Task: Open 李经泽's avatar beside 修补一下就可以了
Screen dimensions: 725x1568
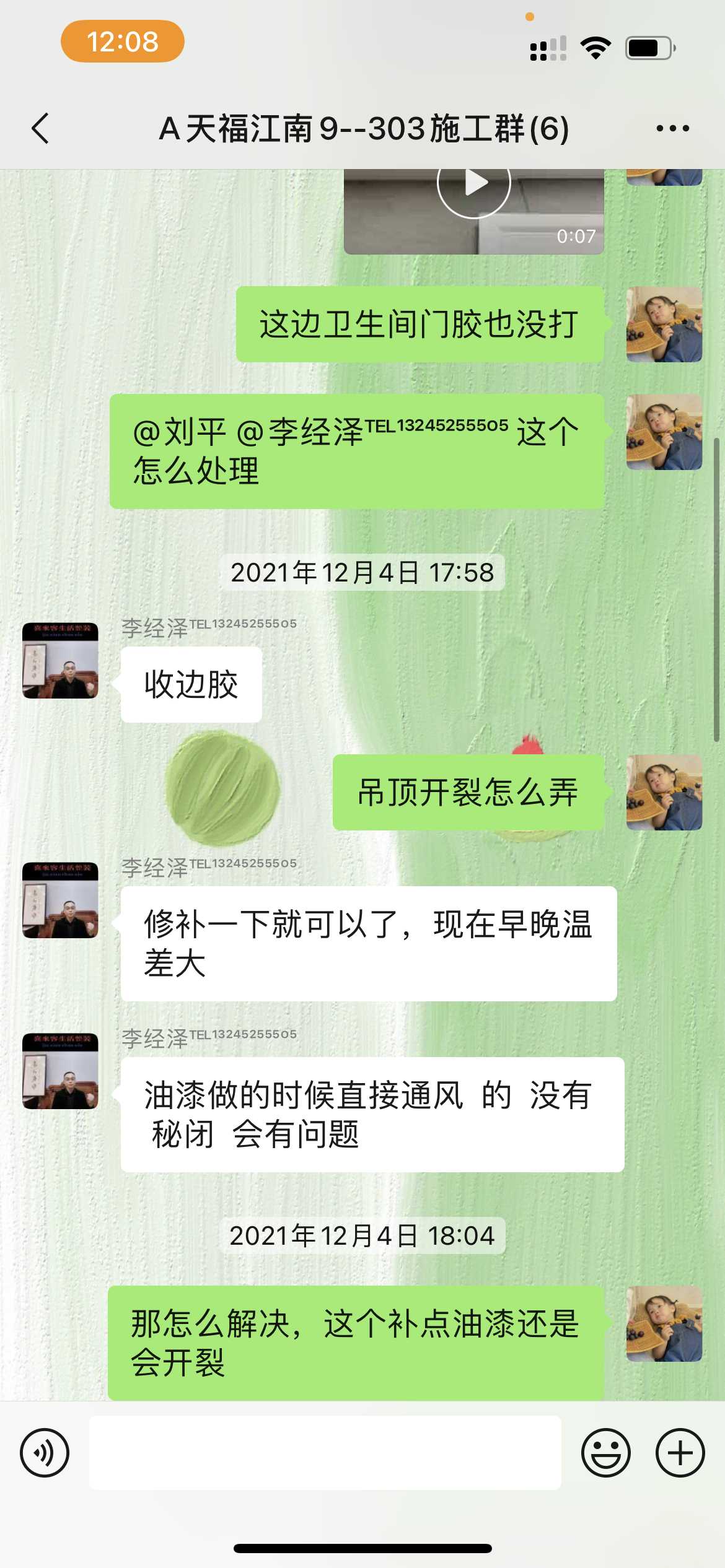Action: click(60, 900)
